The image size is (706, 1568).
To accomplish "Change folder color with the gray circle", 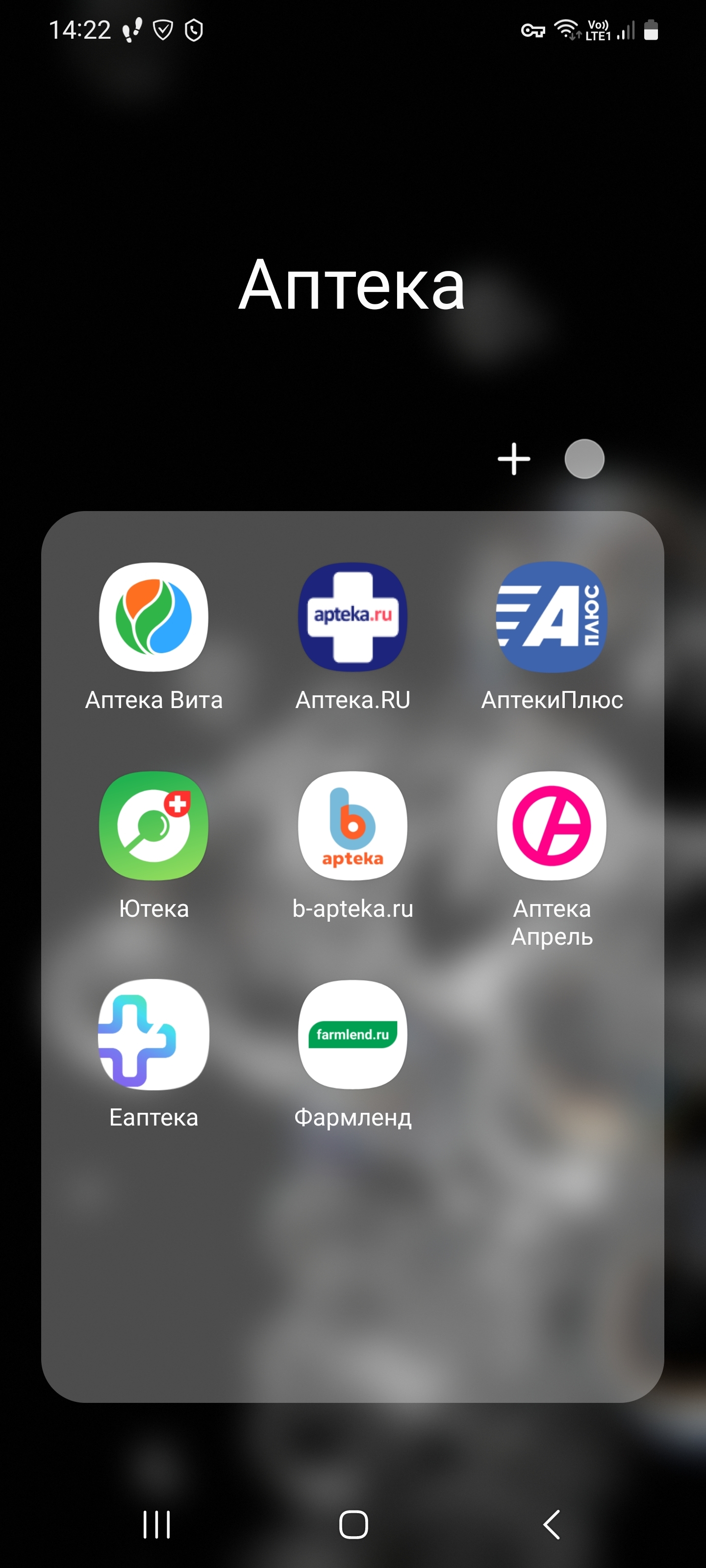I will click(x=584, y=459).
